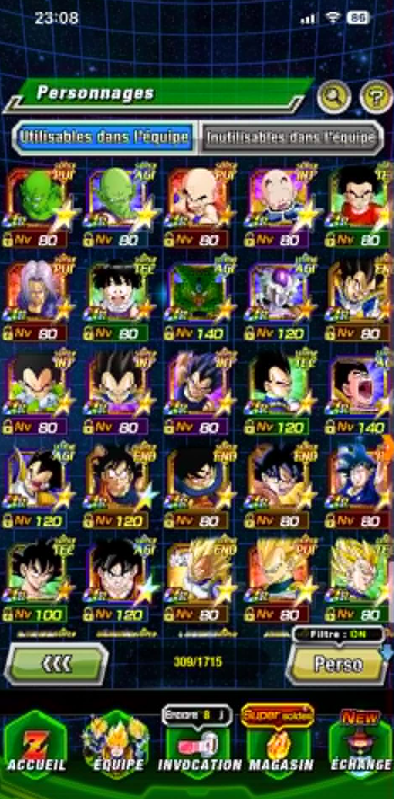Switch to Inutilisables dans l'équipe tab

[291, 137]
